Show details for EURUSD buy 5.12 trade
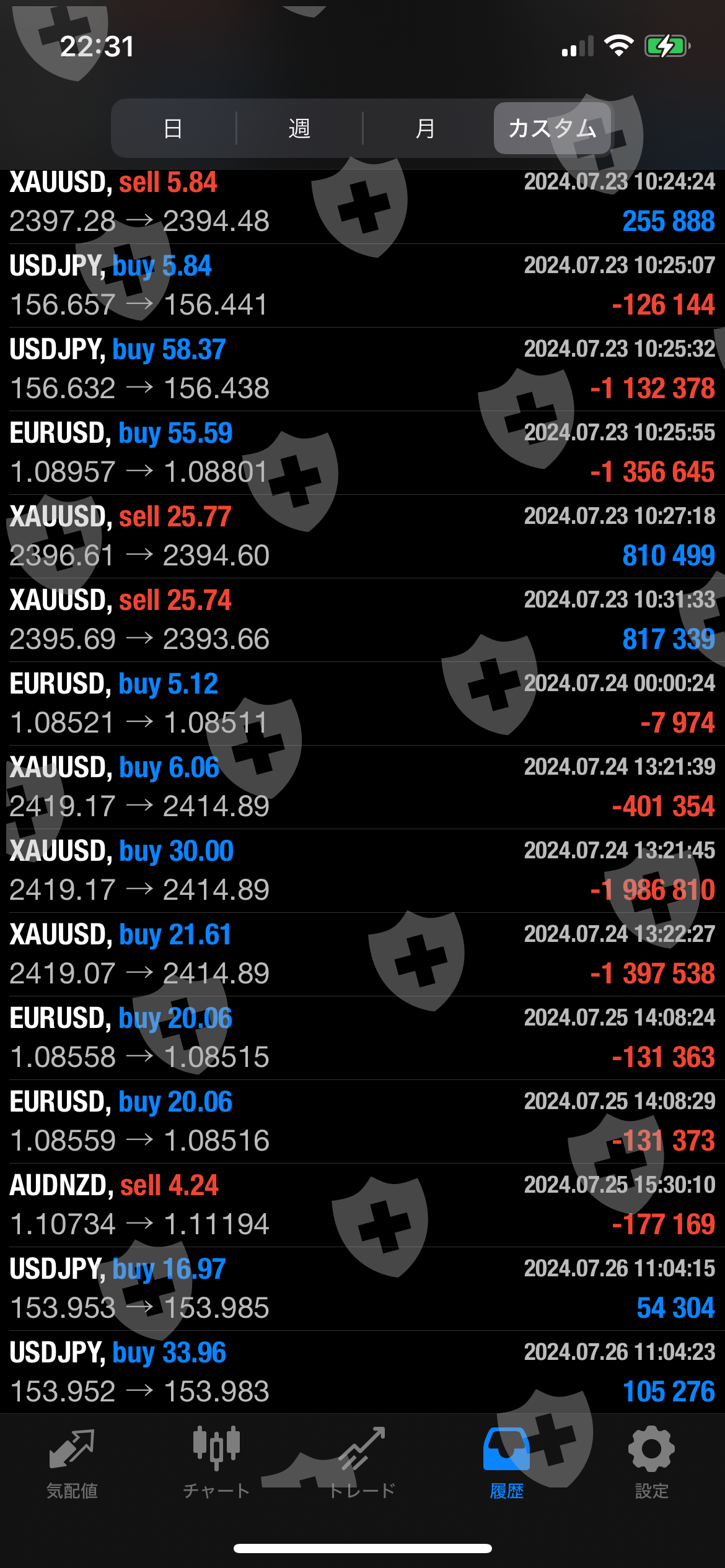 (362, 703)
